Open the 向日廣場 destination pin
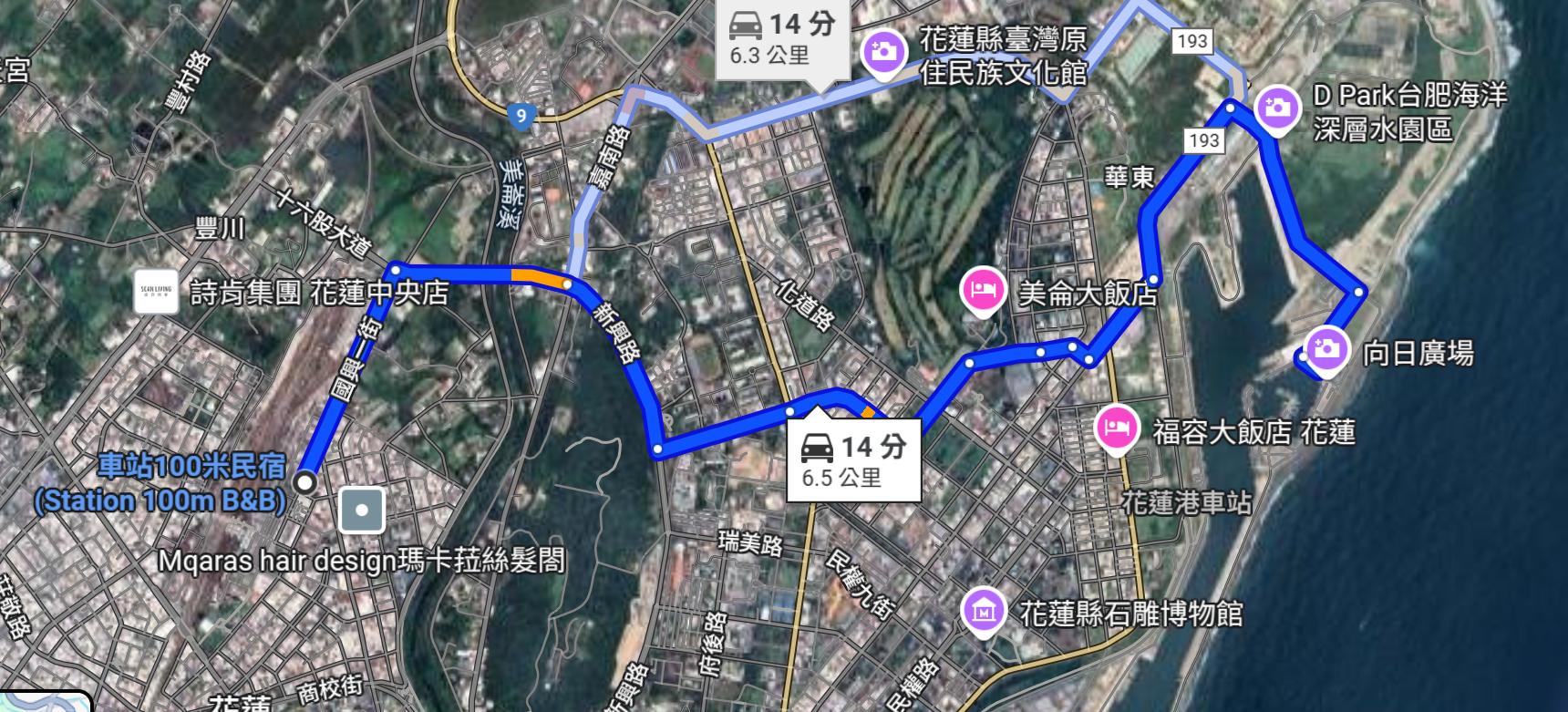This screenshot has height=712, width=1568. [x=1326, y=348]
